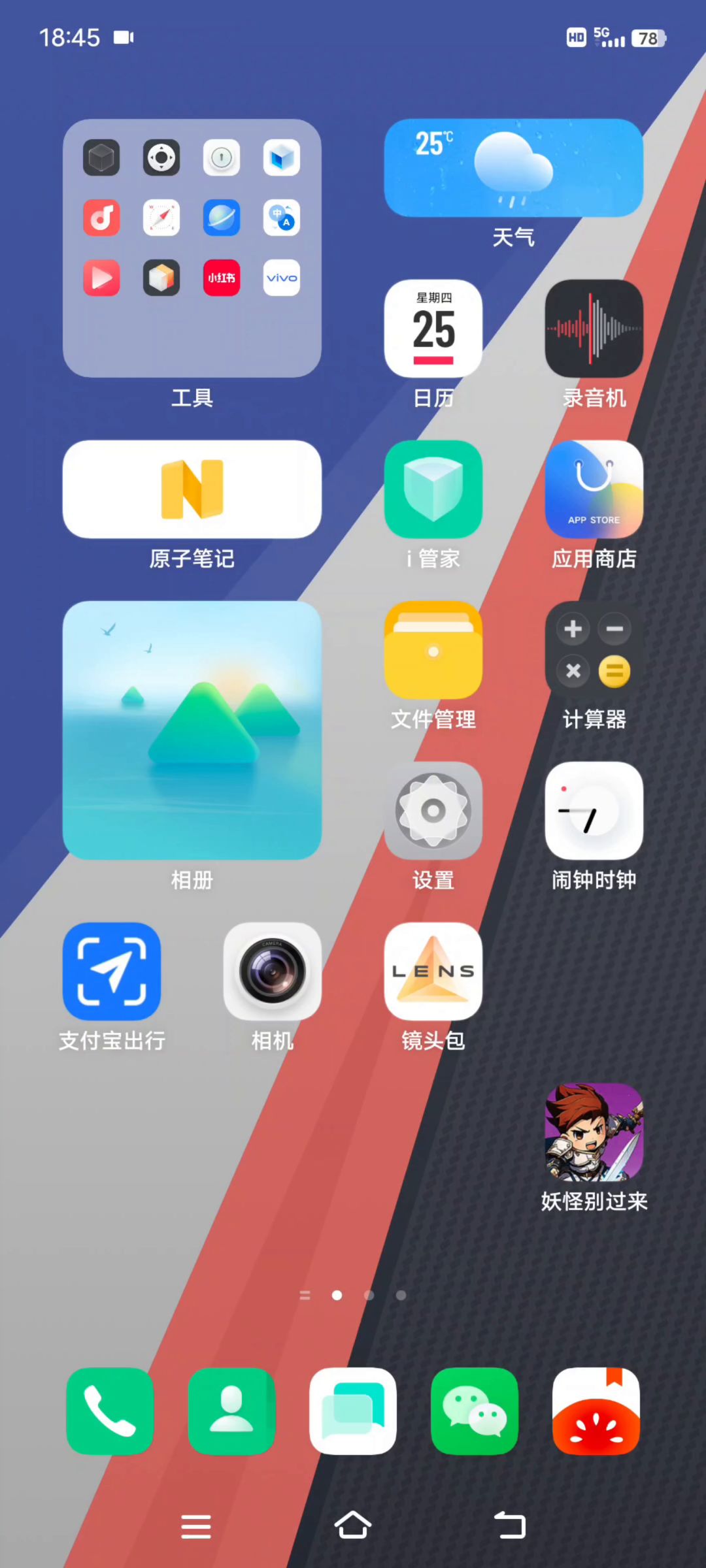Screen dimensions: 706x1568
Task: Open 支付宝出行 app
Action: [x=112, y=972]
